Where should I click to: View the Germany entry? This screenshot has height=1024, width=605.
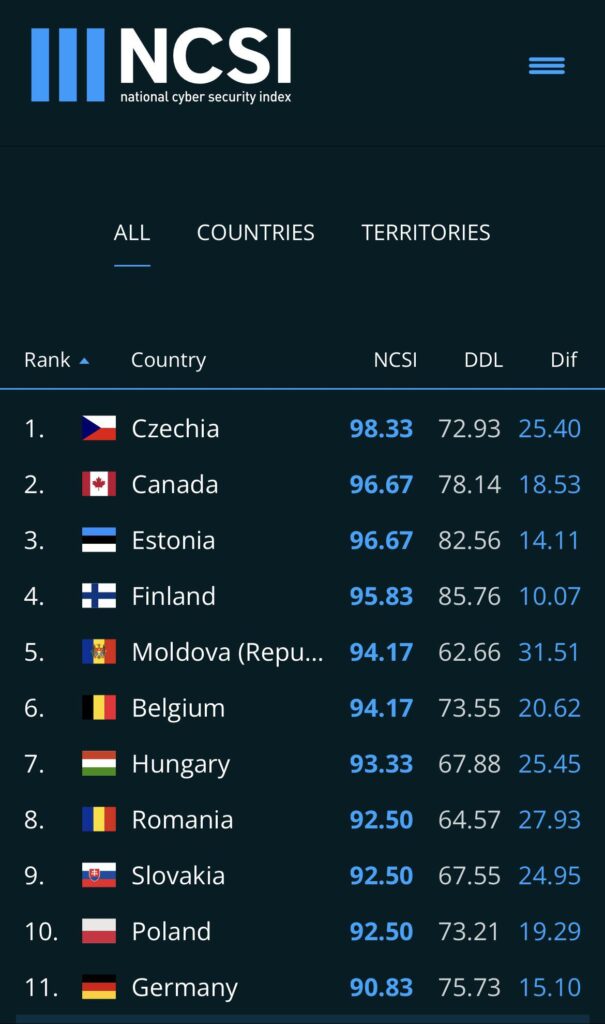(184, 988)
